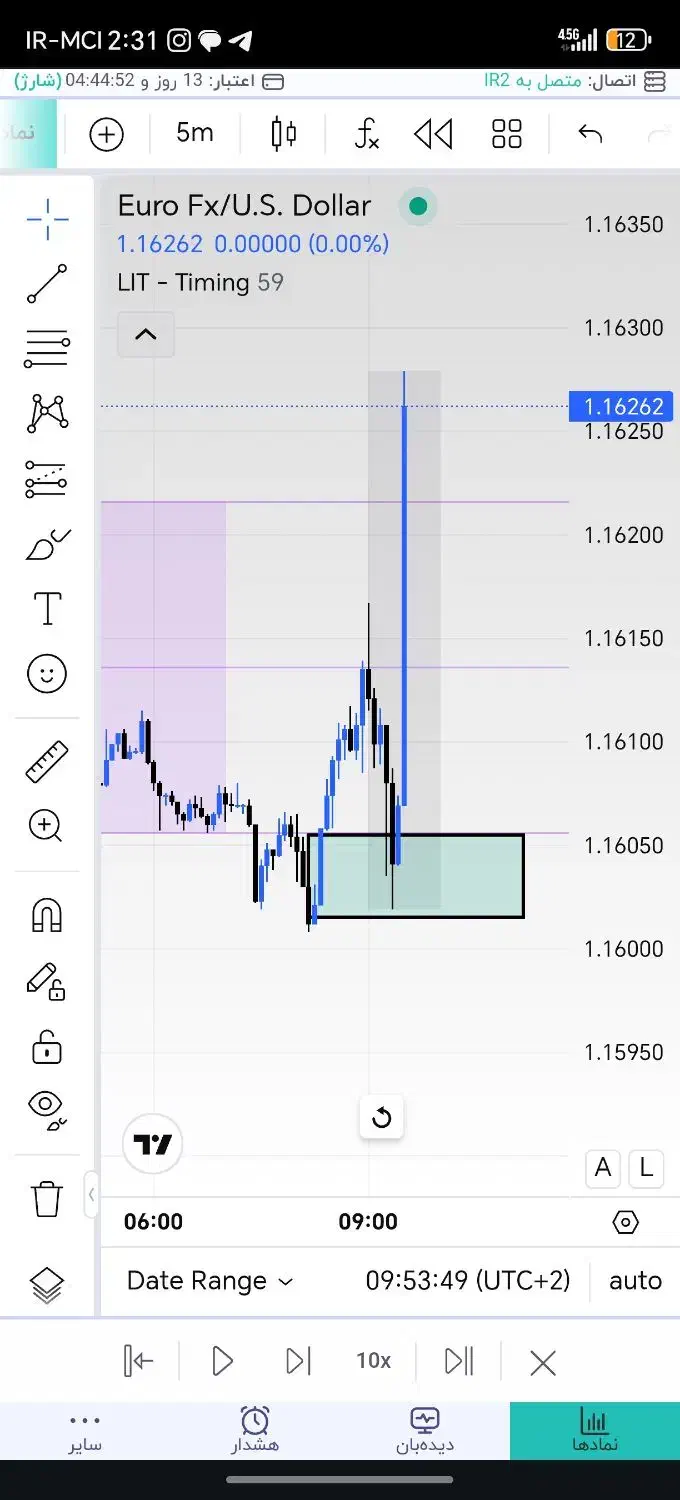Open the emoji sticker tool
Viewport: 680px width, 1500px height.
pos(47,674)
